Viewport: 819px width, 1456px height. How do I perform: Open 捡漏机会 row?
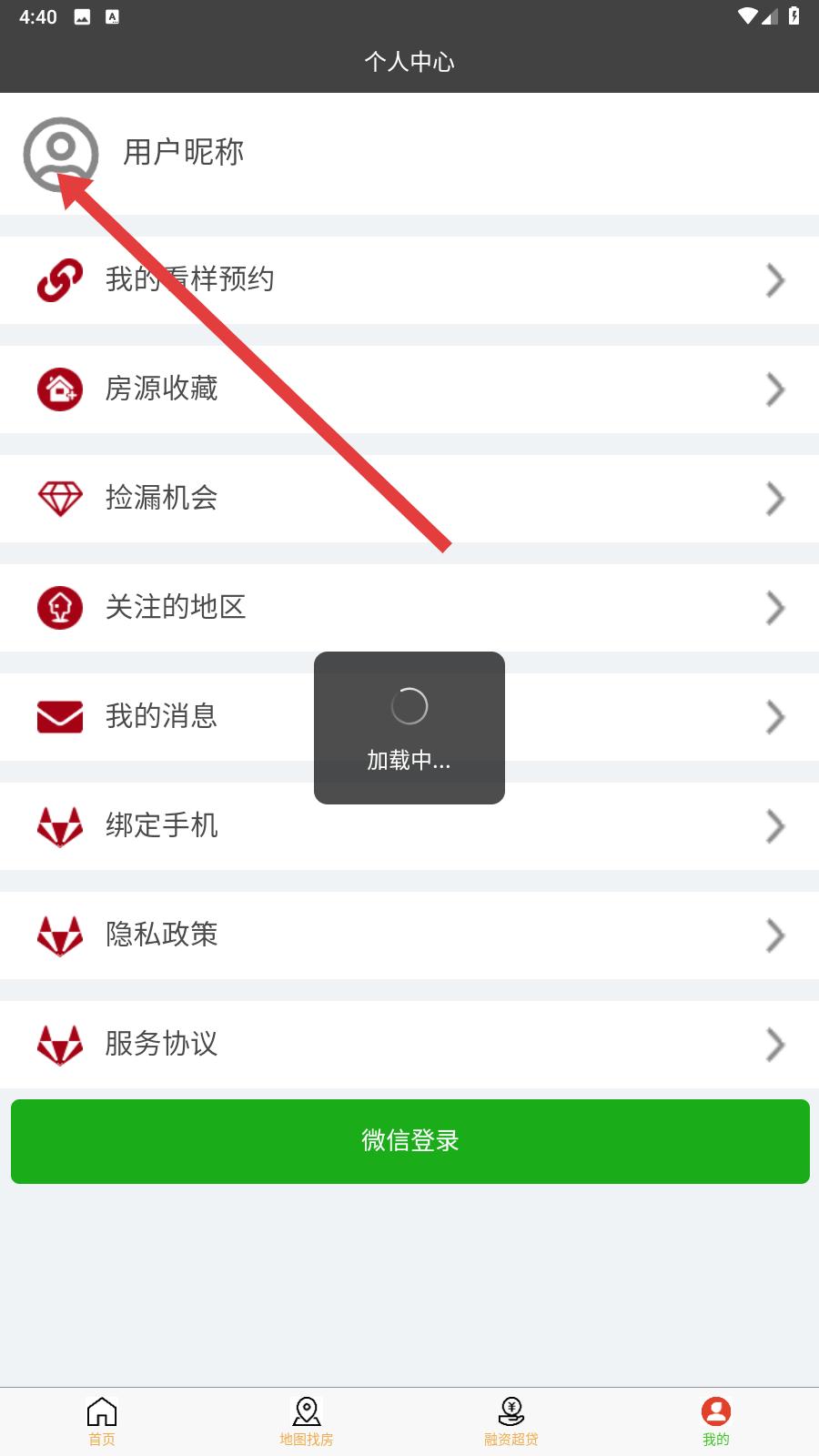coord(409,499)
